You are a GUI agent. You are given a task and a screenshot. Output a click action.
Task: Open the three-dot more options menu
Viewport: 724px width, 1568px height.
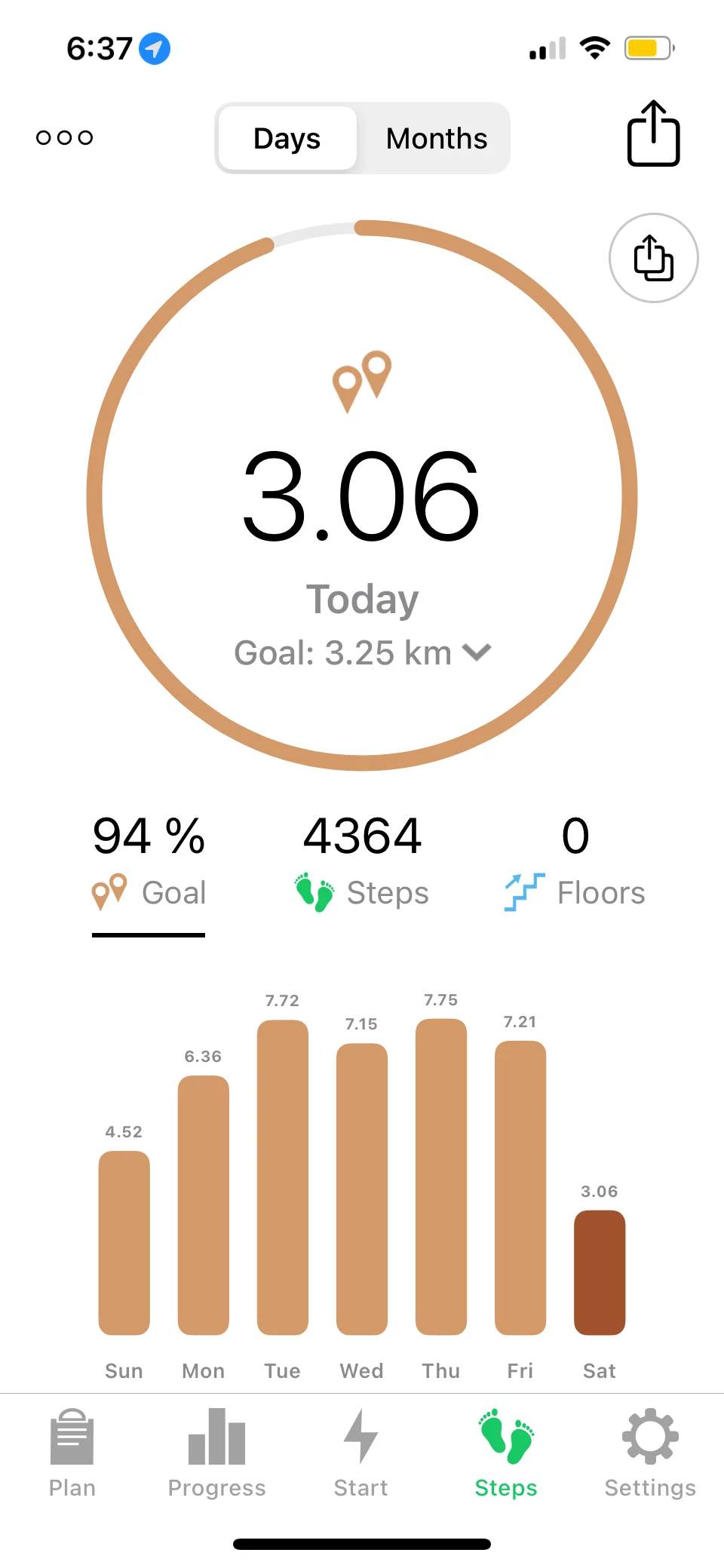pyautogui.click(x=65, y=137)
